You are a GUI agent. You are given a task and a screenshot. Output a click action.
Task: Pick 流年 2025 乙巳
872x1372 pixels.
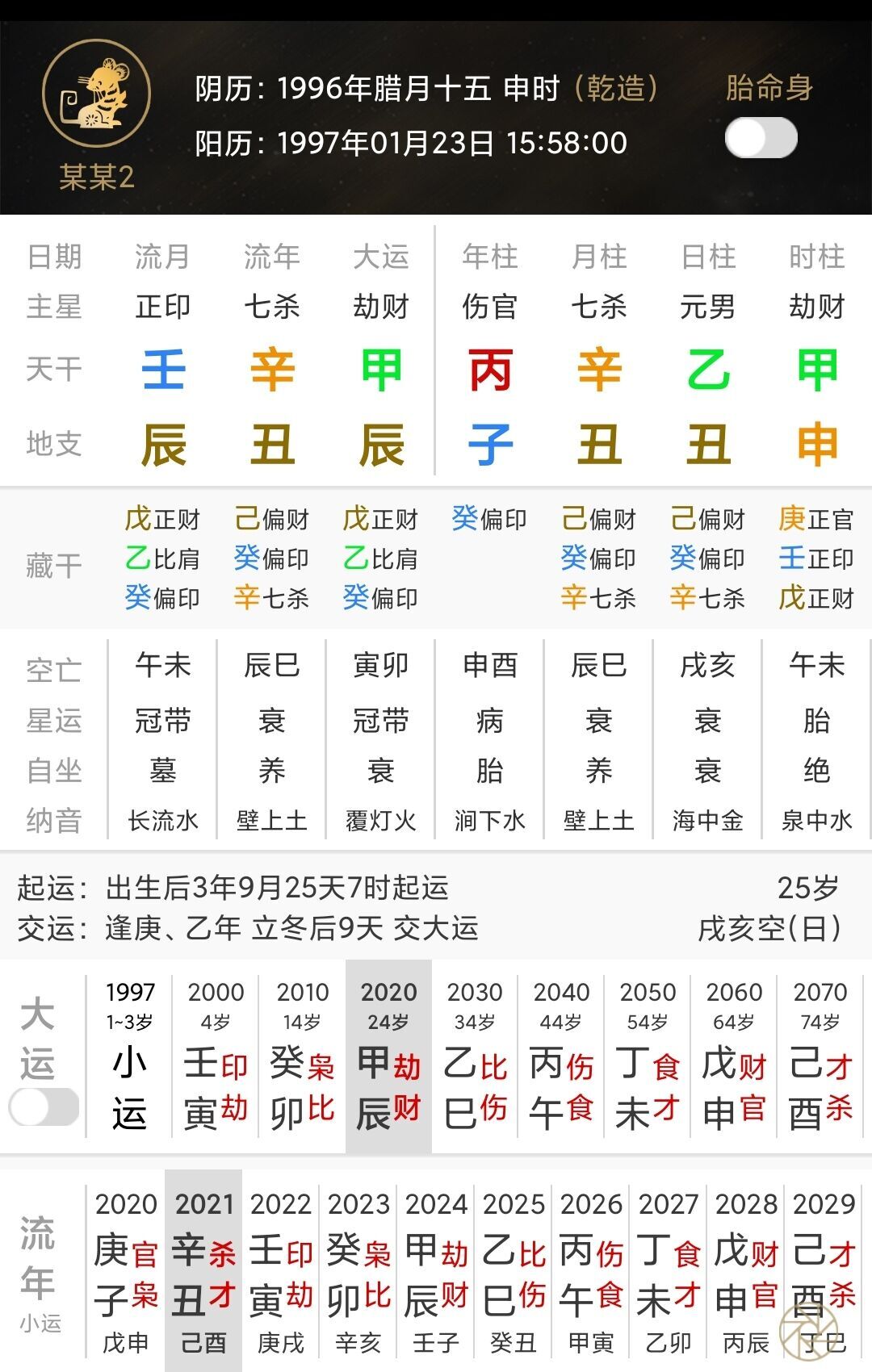coord(514,1271)
